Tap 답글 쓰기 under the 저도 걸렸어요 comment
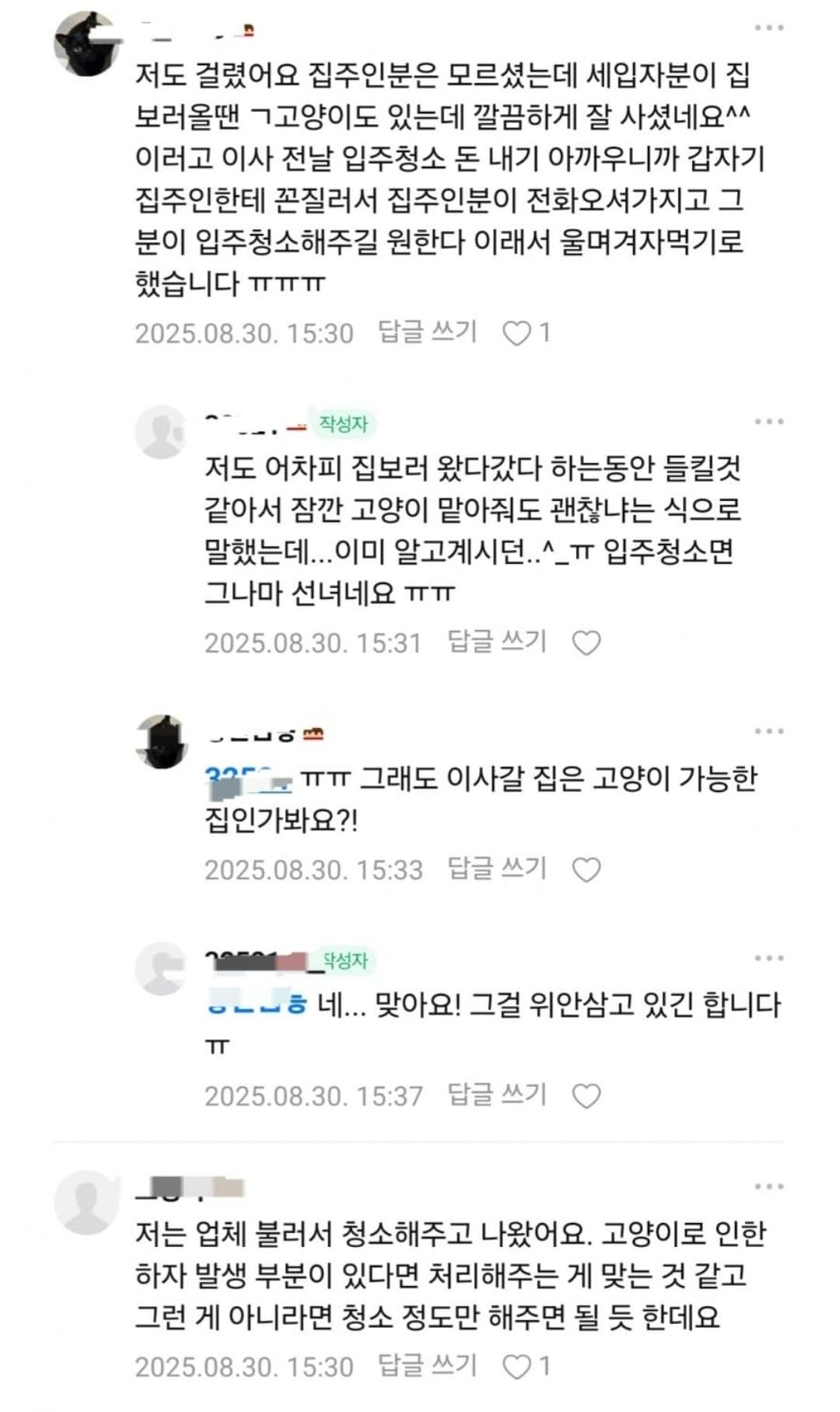840x1412 pixels. pos(427,332)
